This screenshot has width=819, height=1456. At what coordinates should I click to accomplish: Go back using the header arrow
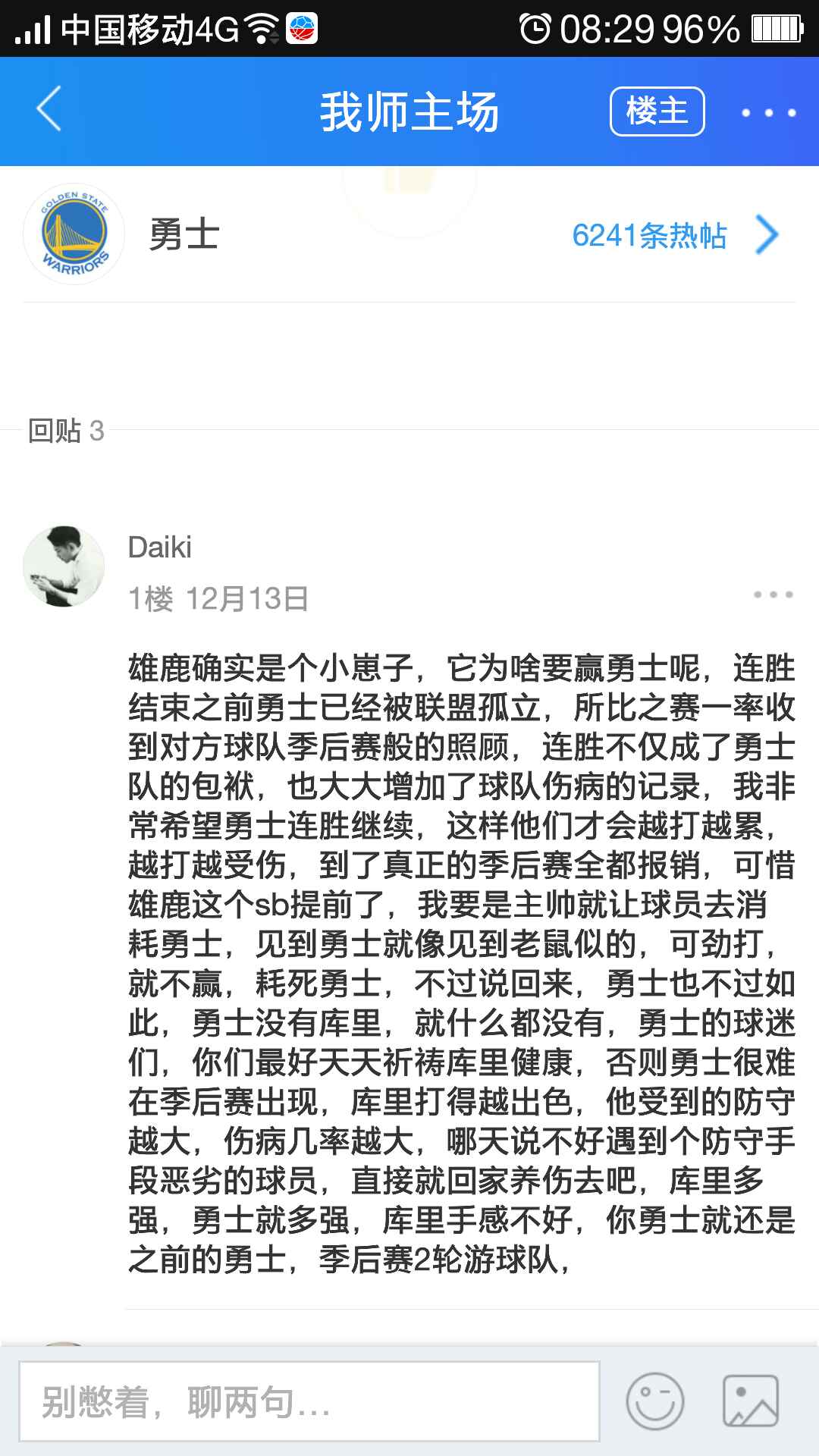pos(49,110)
